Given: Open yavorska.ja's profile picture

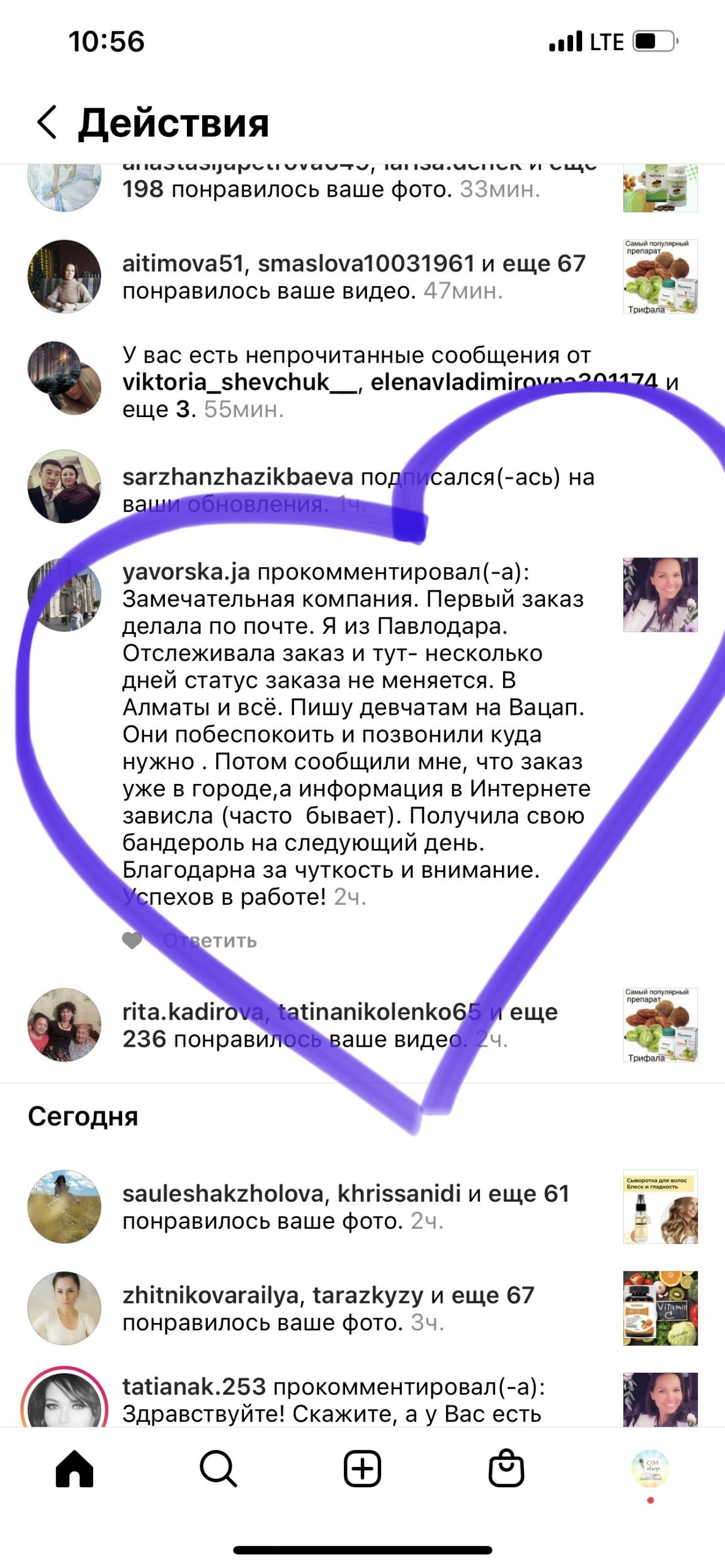Looking at the screenshot, I should click(x=64, y=594).
